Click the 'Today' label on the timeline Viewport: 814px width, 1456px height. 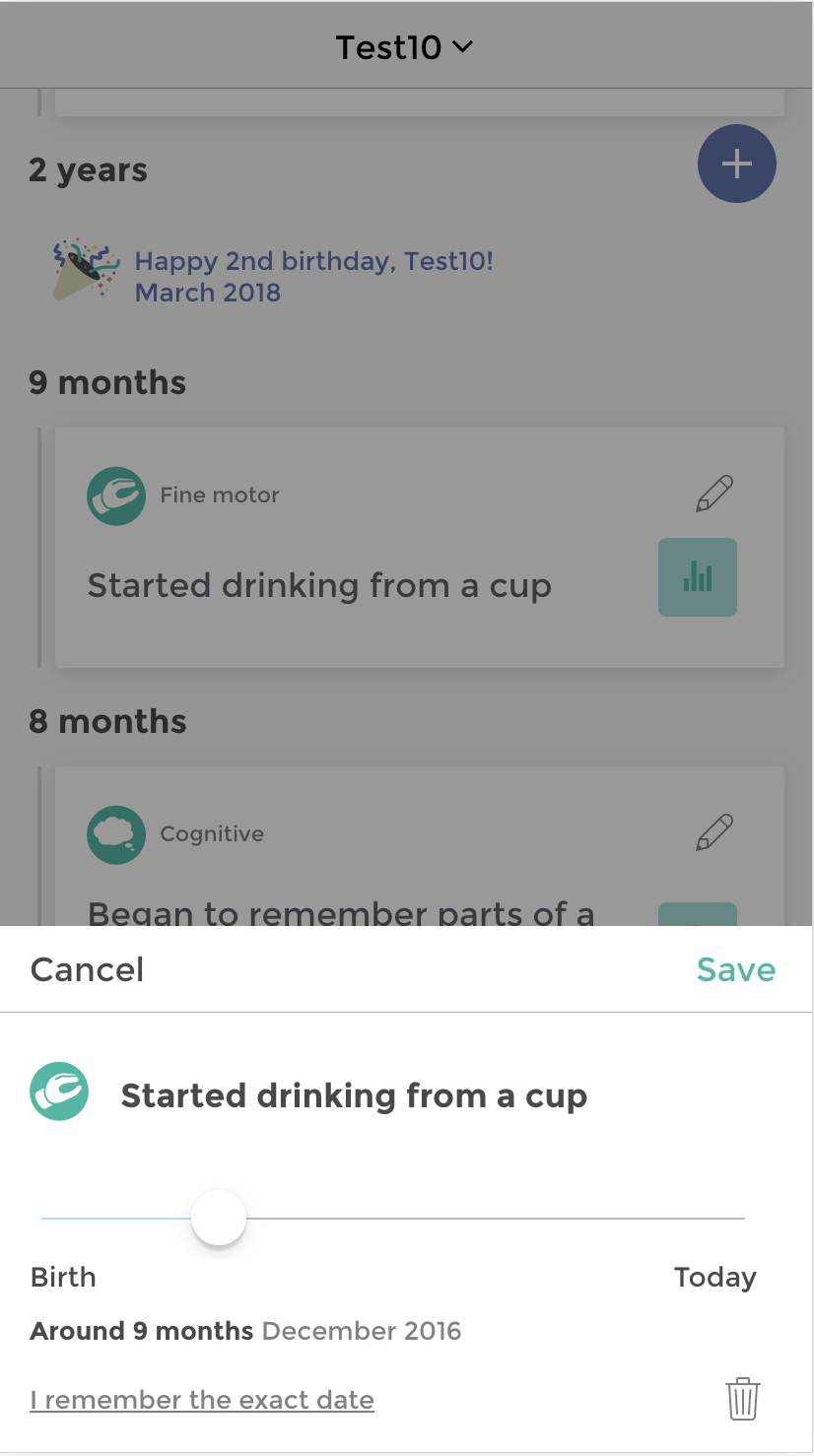(x=714, y=1277)
